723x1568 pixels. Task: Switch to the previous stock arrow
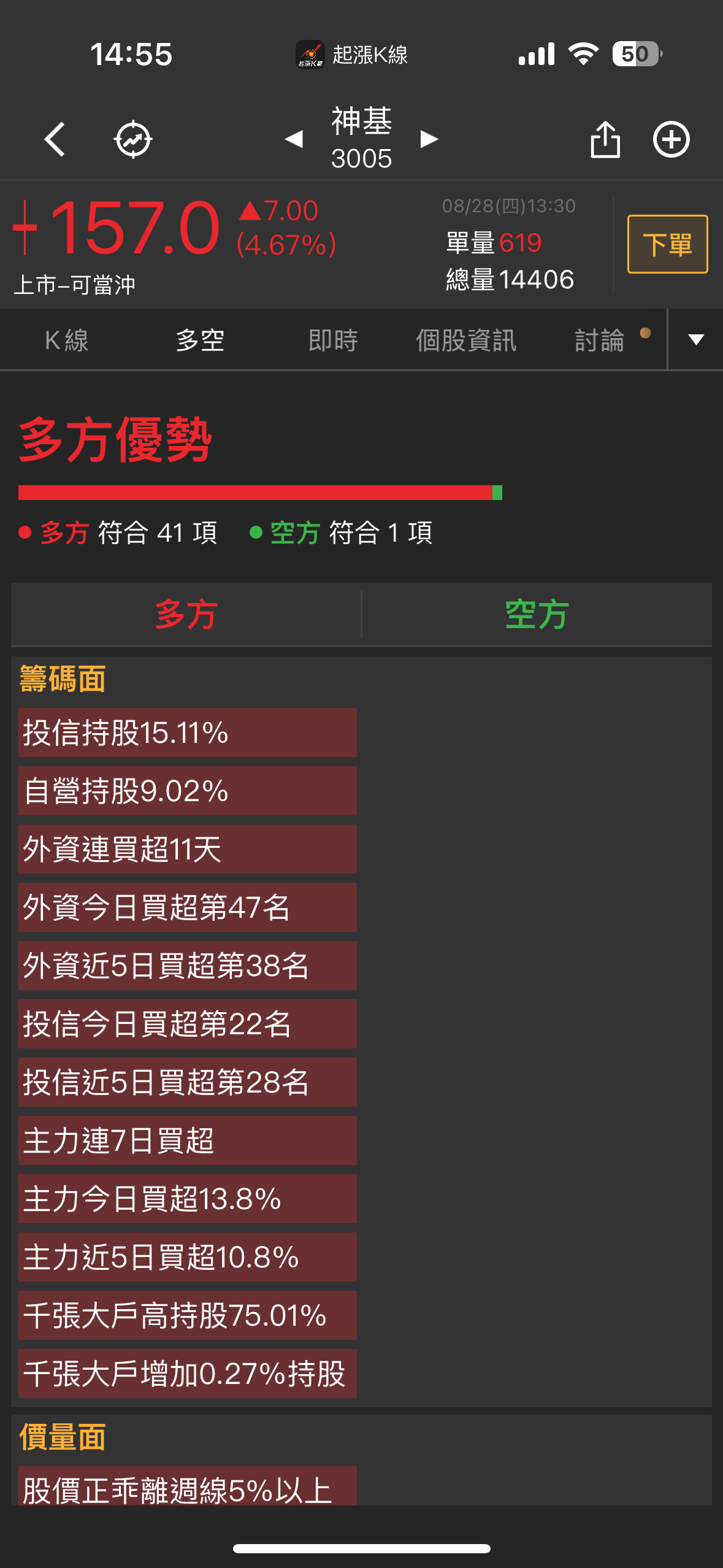click(x=294, y=139)
